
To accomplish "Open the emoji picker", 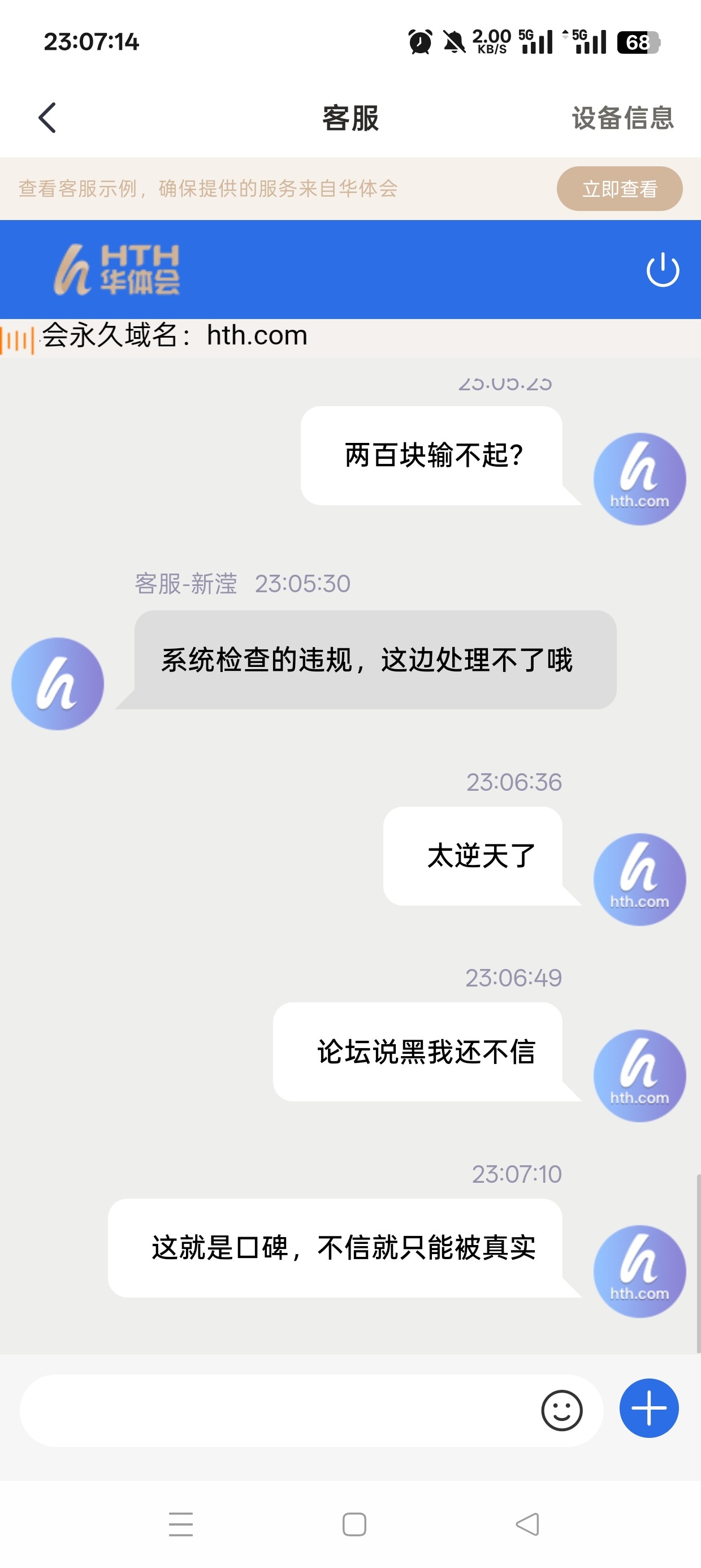I will 561,1410.
